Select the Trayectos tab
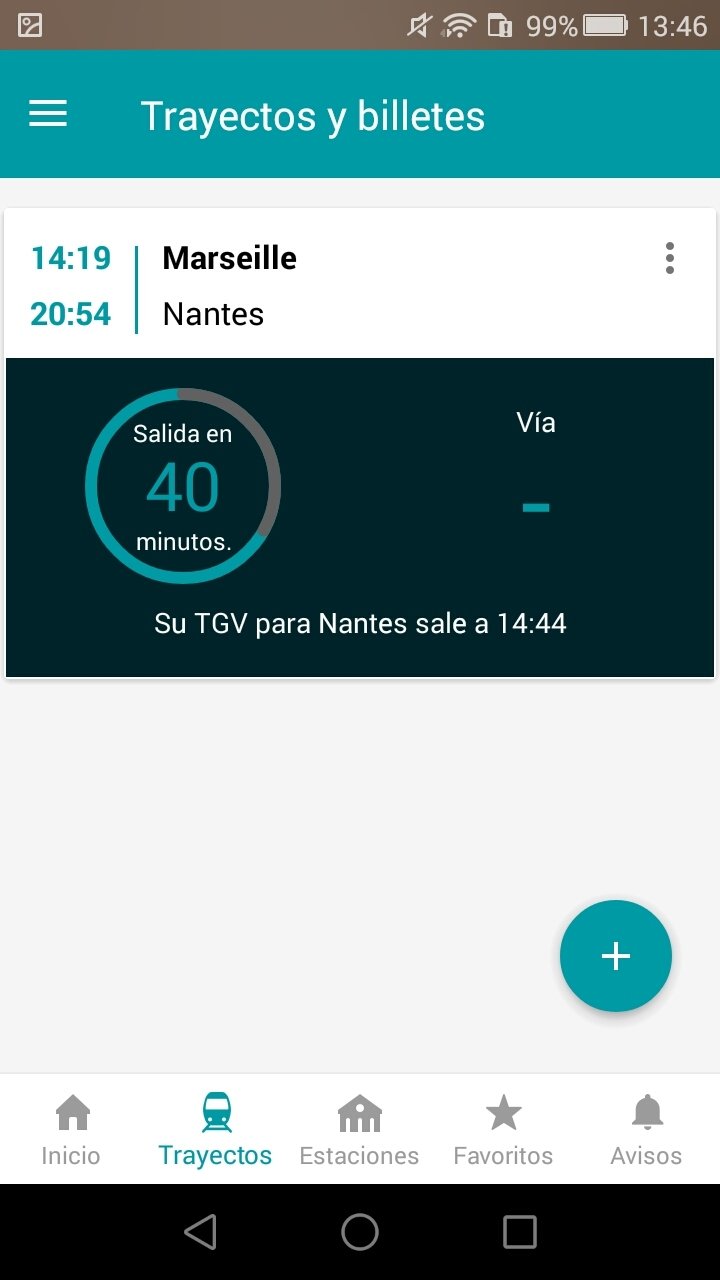Image resolution: width=720 pixels, height=1280 pixels. pos(215,1130)
